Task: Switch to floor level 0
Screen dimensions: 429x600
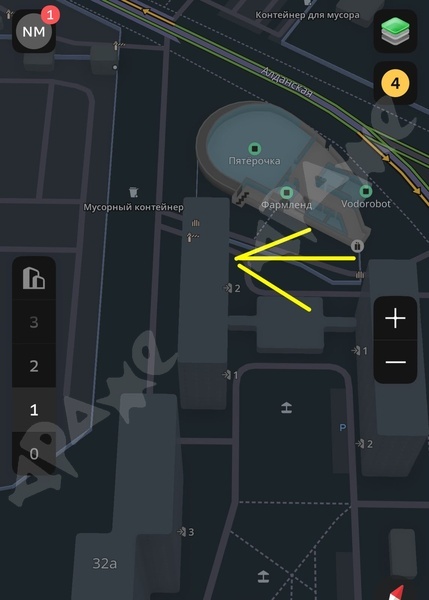Action: coord(34,454)
